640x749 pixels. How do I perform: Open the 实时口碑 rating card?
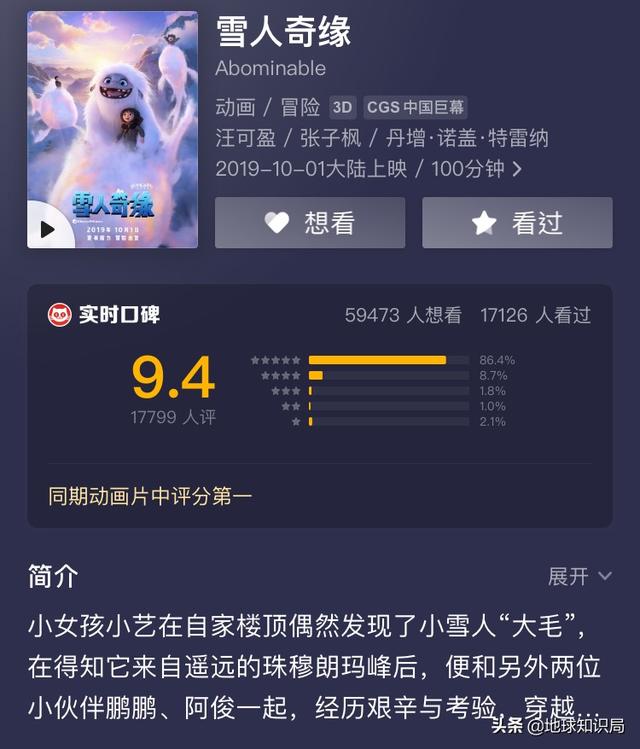(x=319, y=405)
